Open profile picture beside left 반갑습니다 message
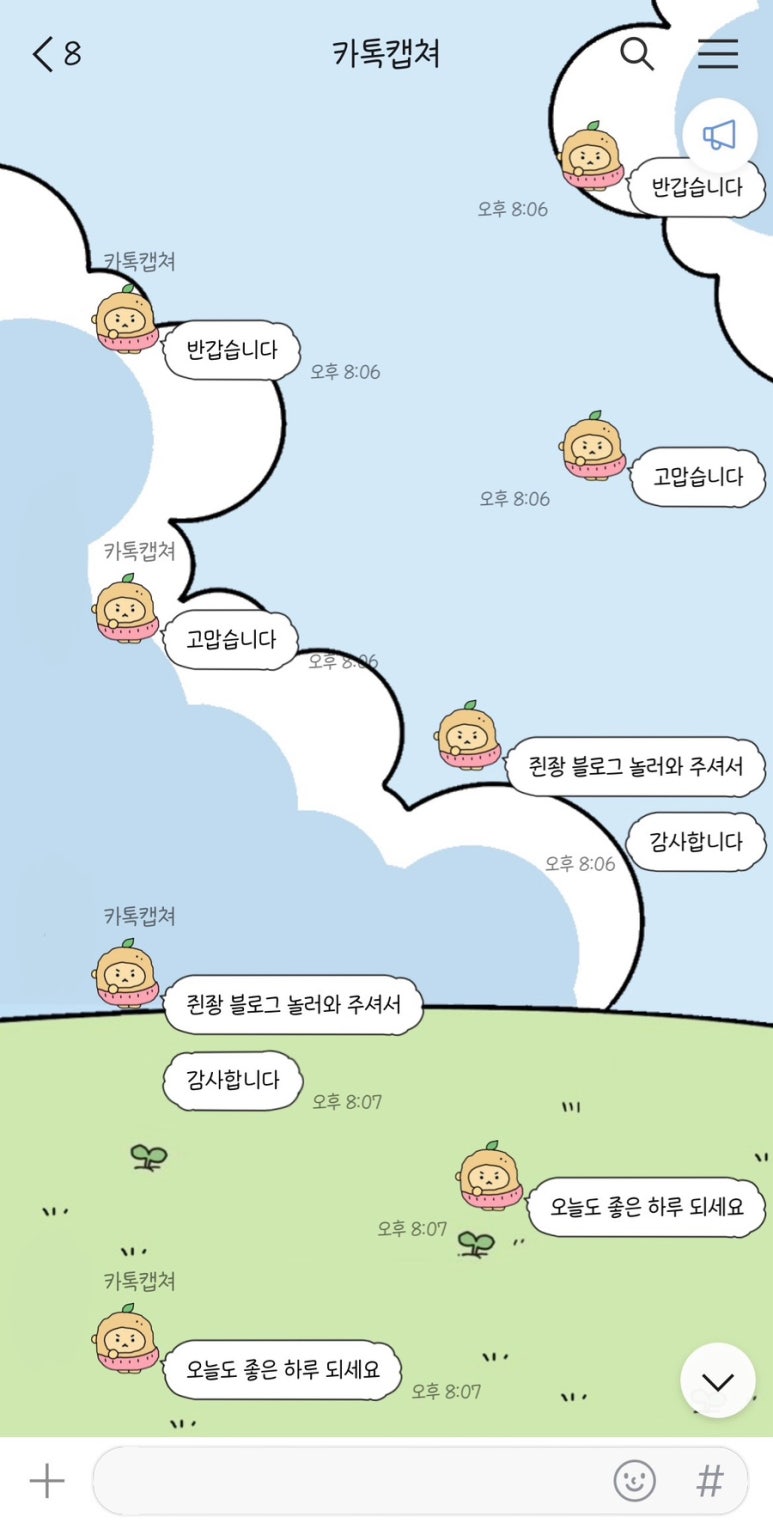The height and width of the screenshot is (1535, 773). [x=126, y=320]
